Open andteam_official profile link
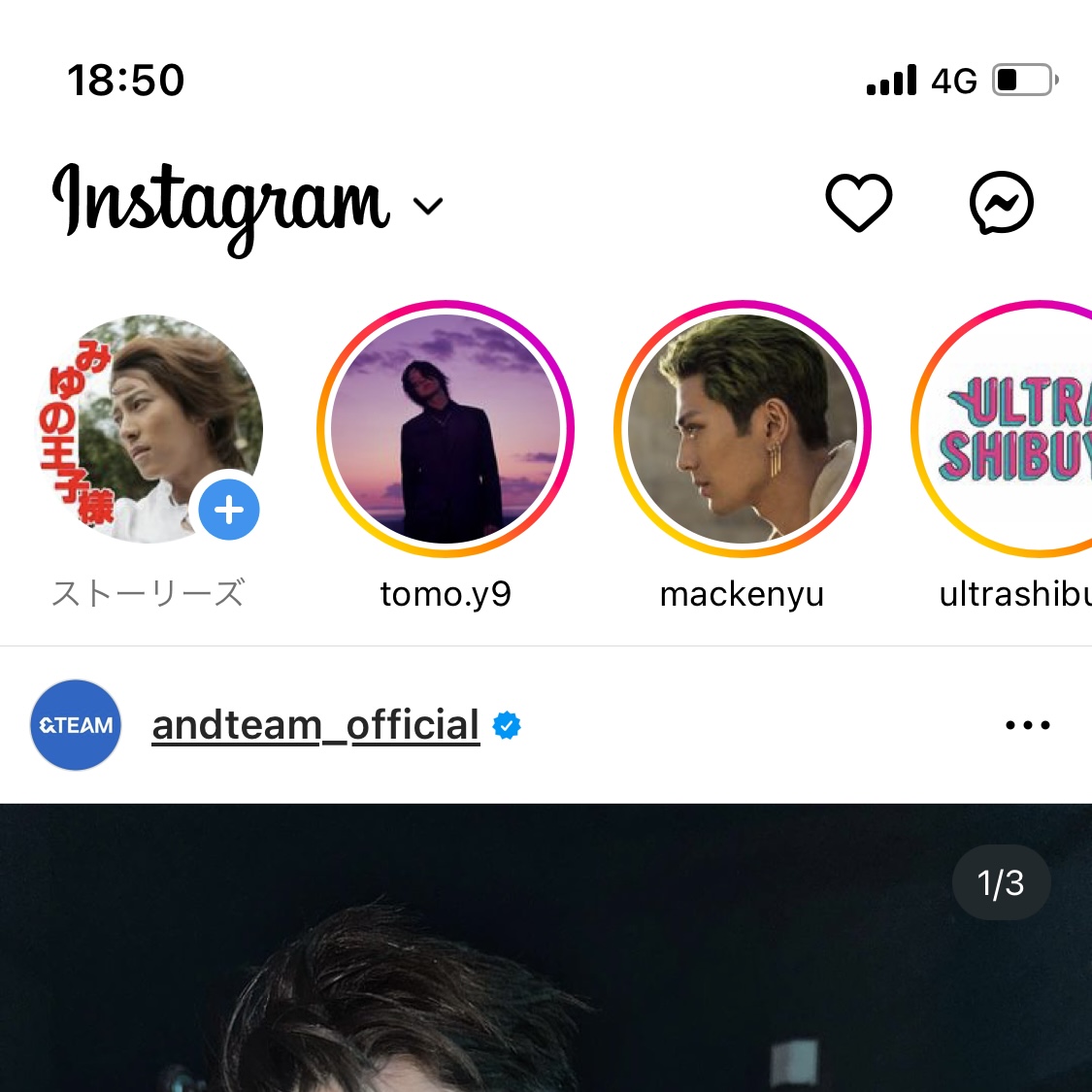The height and width of the screenshot is (1092, 1092). point(316,725)
